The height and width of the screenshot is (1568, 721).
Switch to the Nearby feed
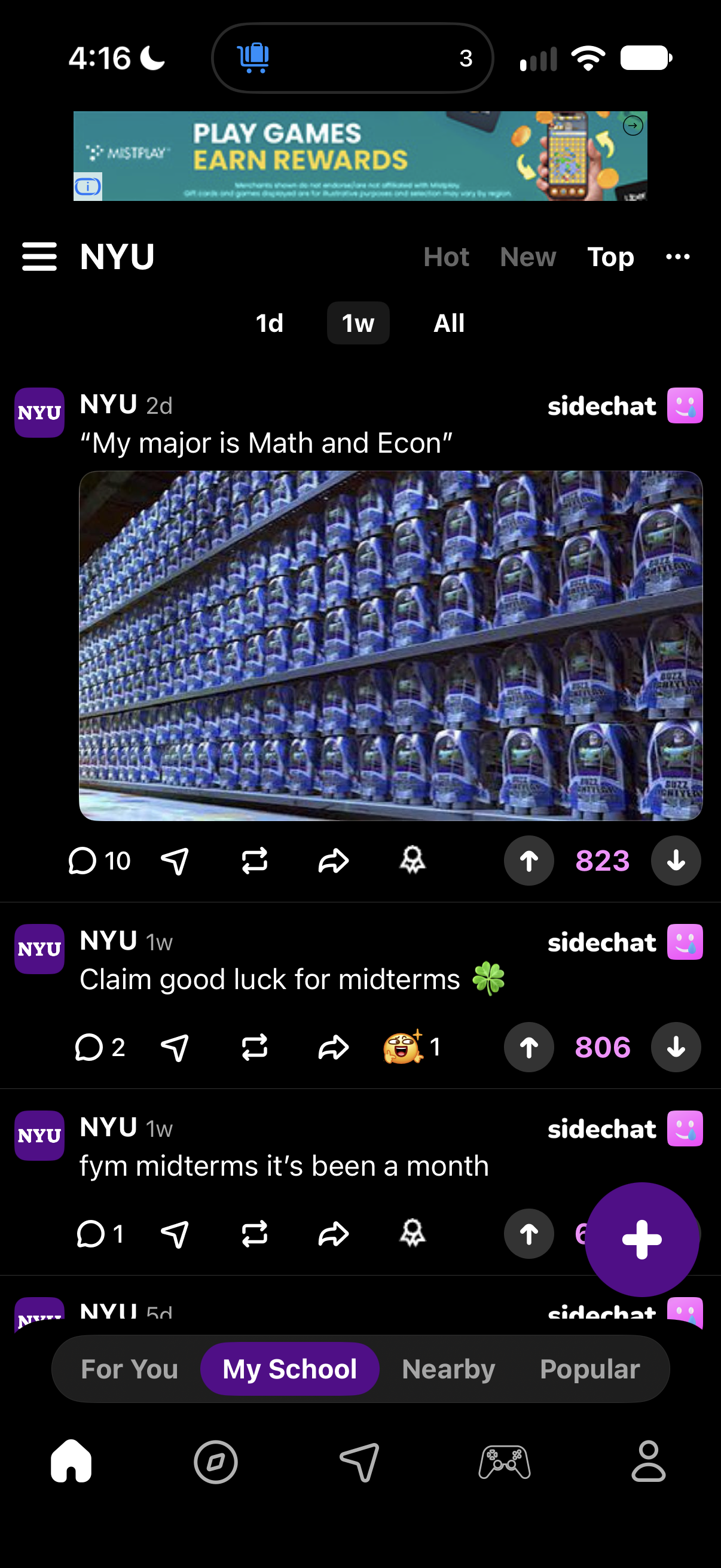[448, 1369]
